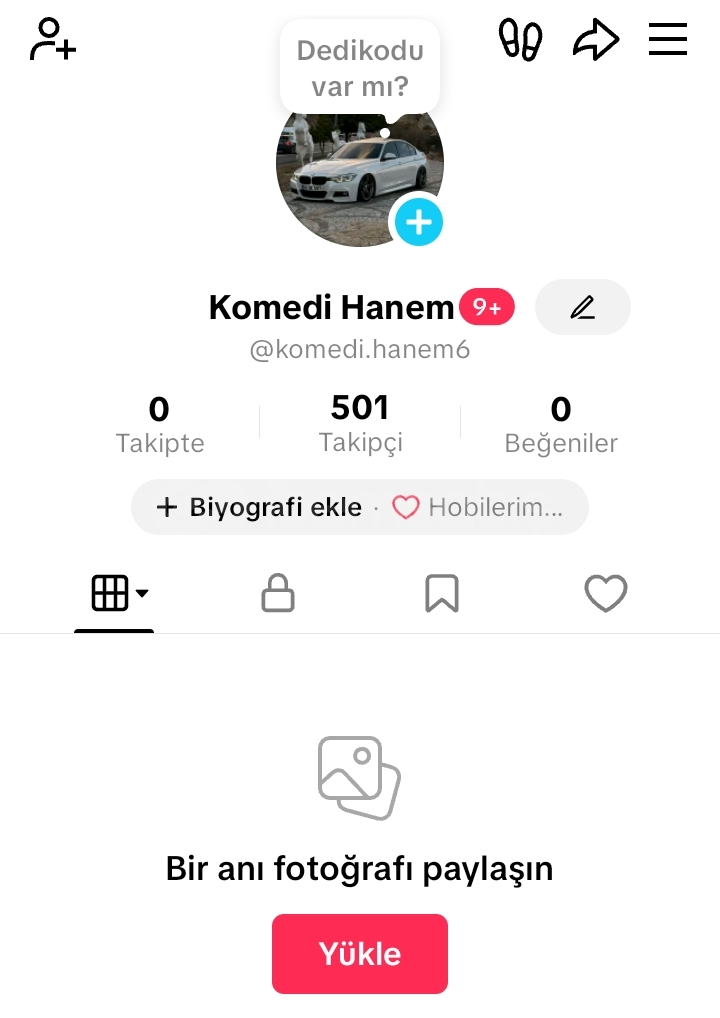Screen dimensions: 720x1018
Task: View the Beğeniler likes count
Action: click(561, 425)
